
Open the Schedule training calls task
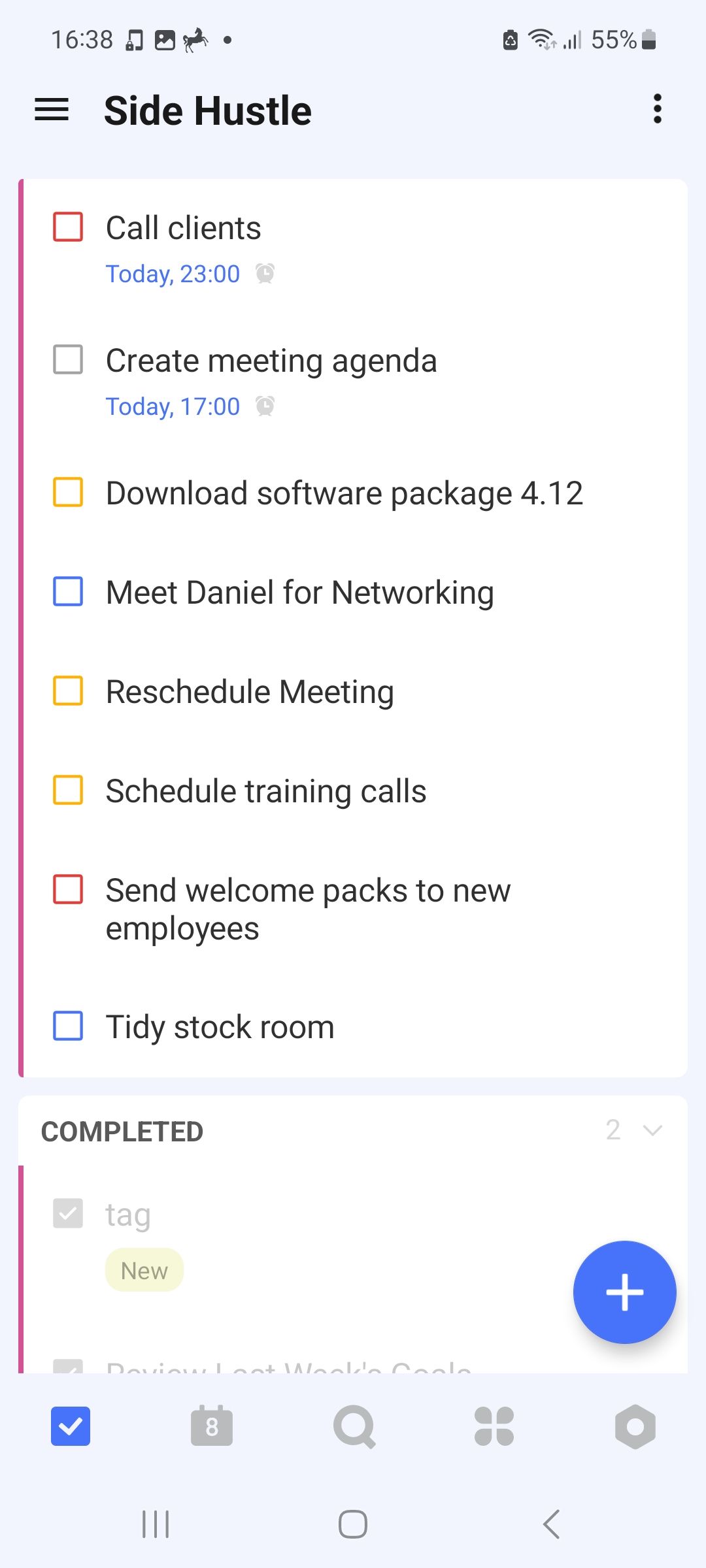[x=266, y=791]
